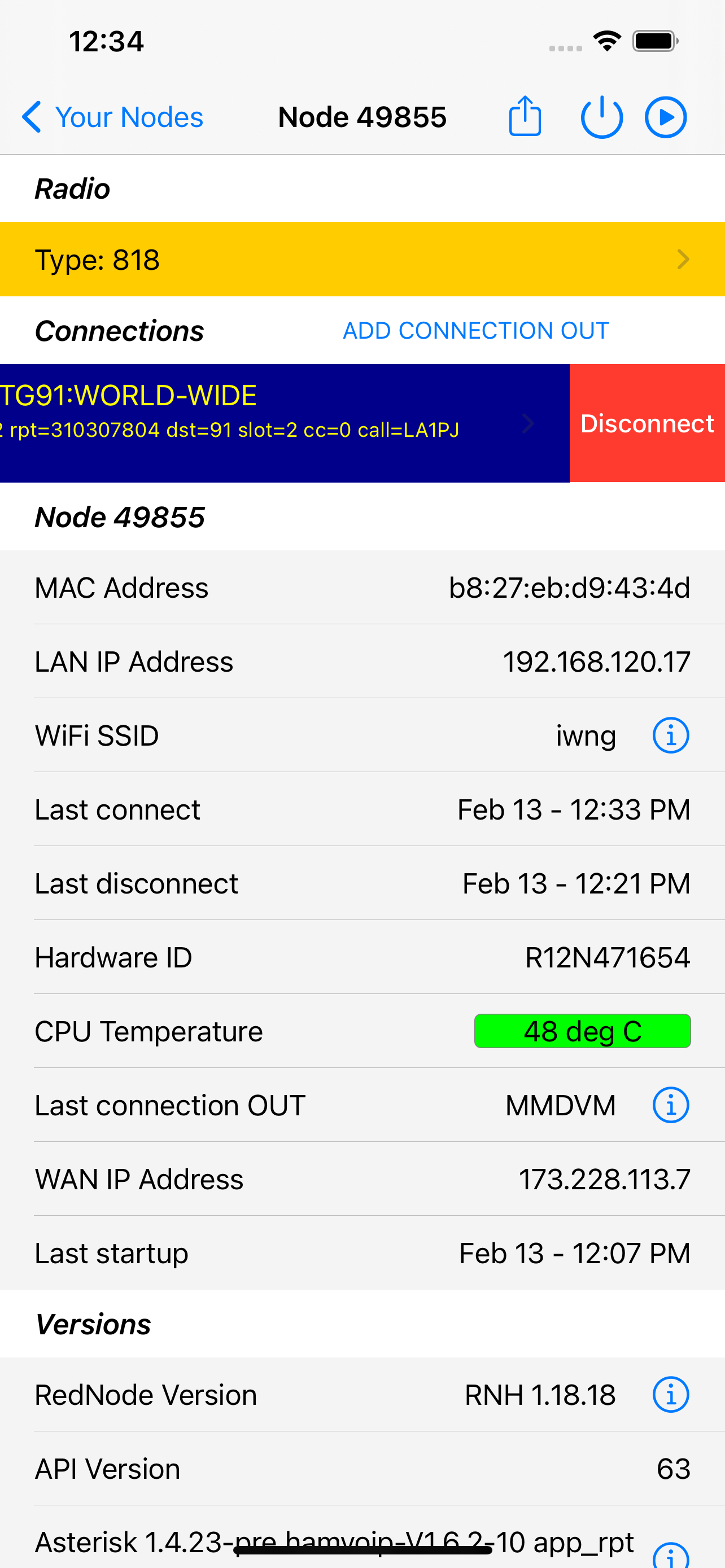
Task: Disconnect the TG91 connection
Action: [x=647, y=424]
